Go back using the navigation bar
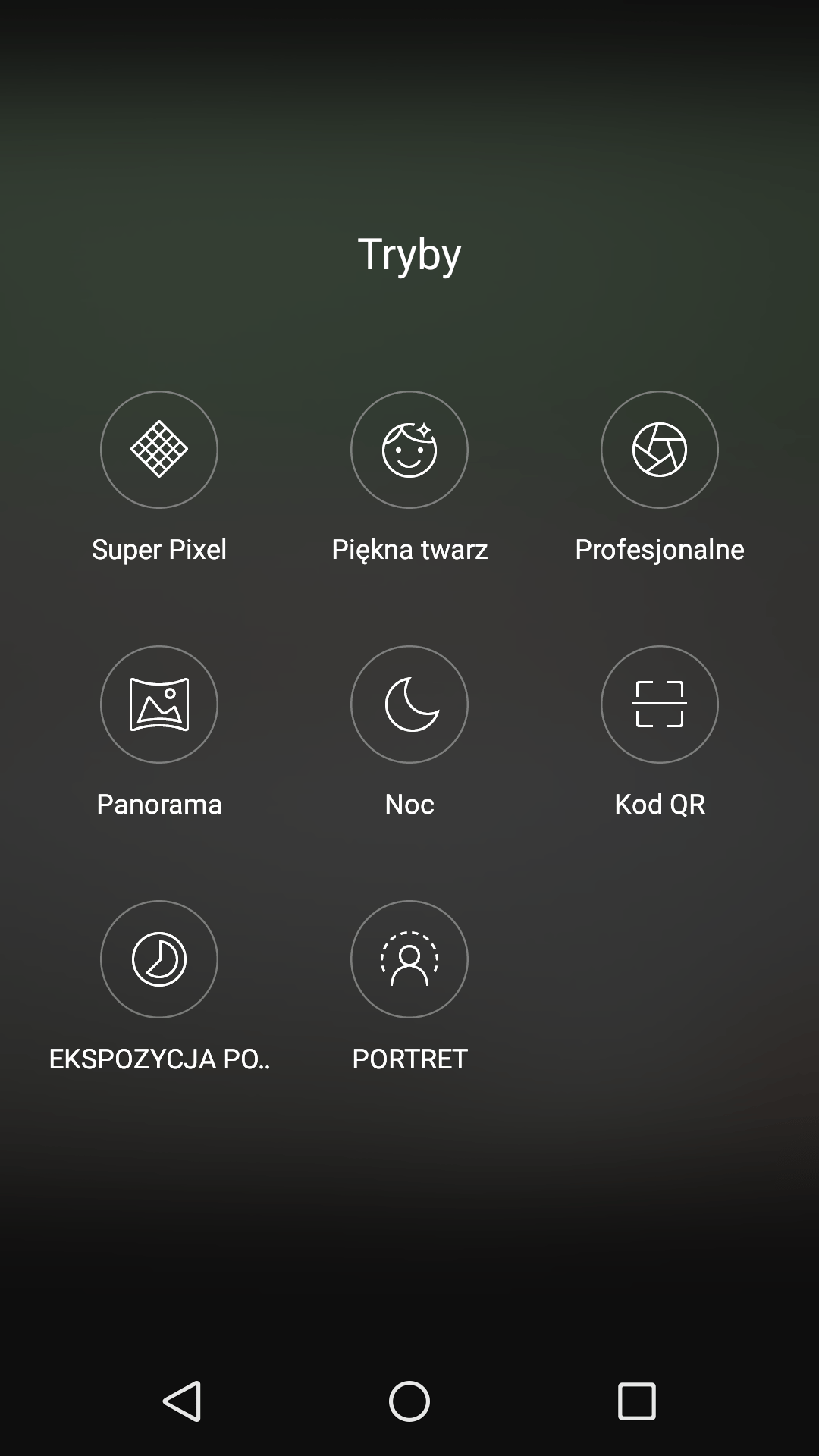The height and width of the screenshot is (1456, 819). [182, 1401]
